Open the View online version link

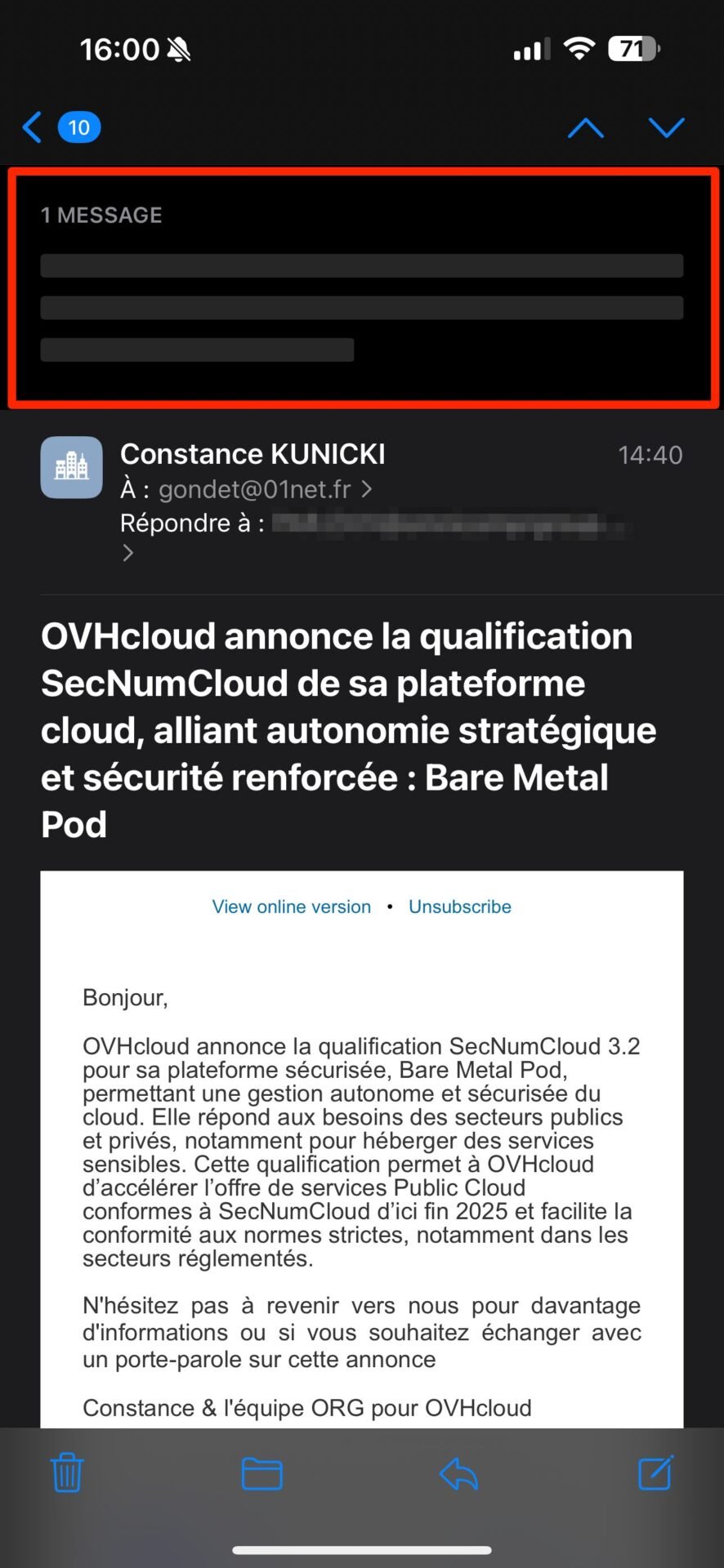pyautogui.click(x=291, y=906)
